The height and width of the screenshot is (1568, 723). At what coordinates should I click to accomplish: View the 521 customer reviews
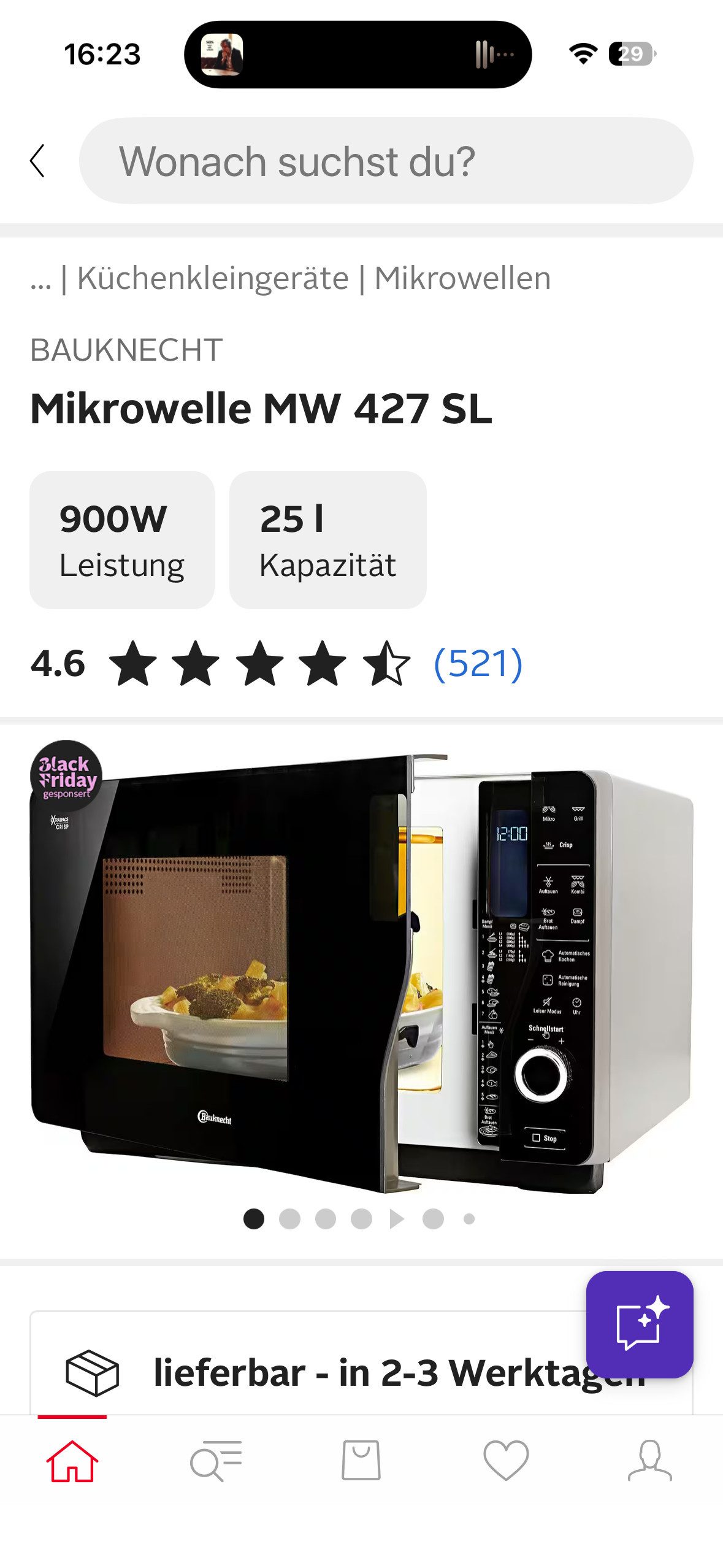point(478,663)
